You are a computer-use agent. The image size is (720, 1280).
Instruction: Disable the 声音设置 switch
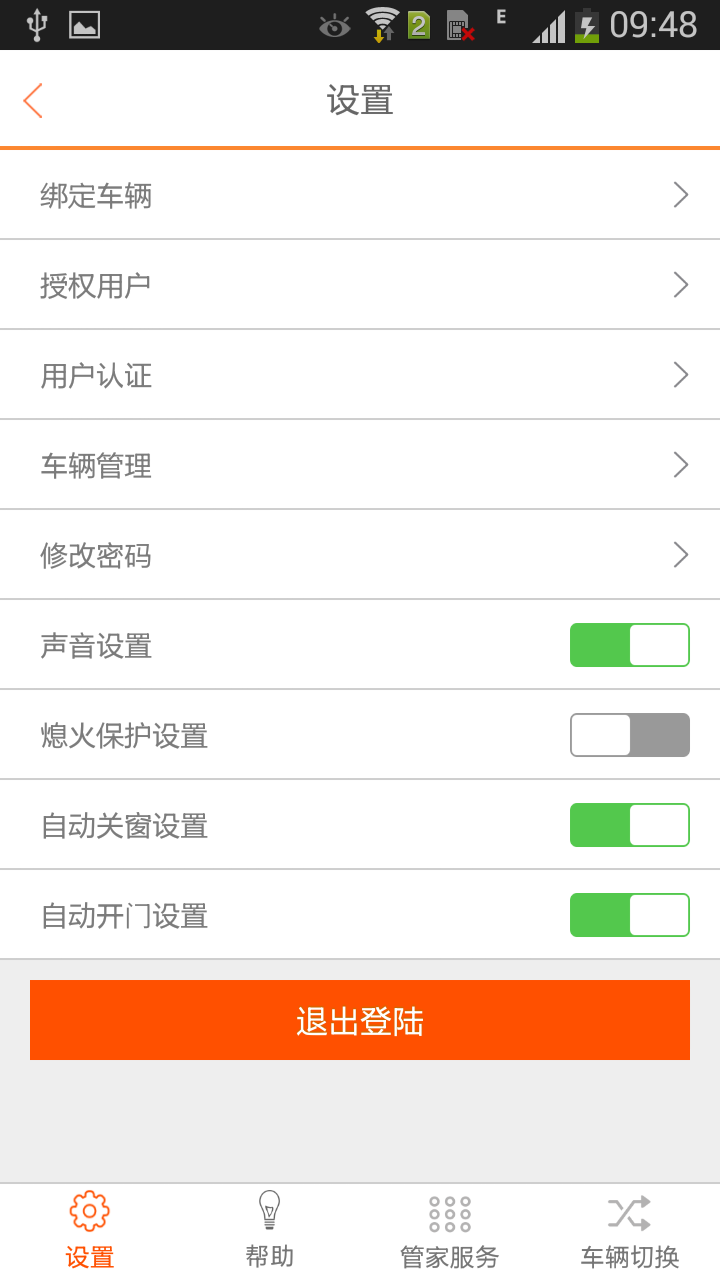629,645
